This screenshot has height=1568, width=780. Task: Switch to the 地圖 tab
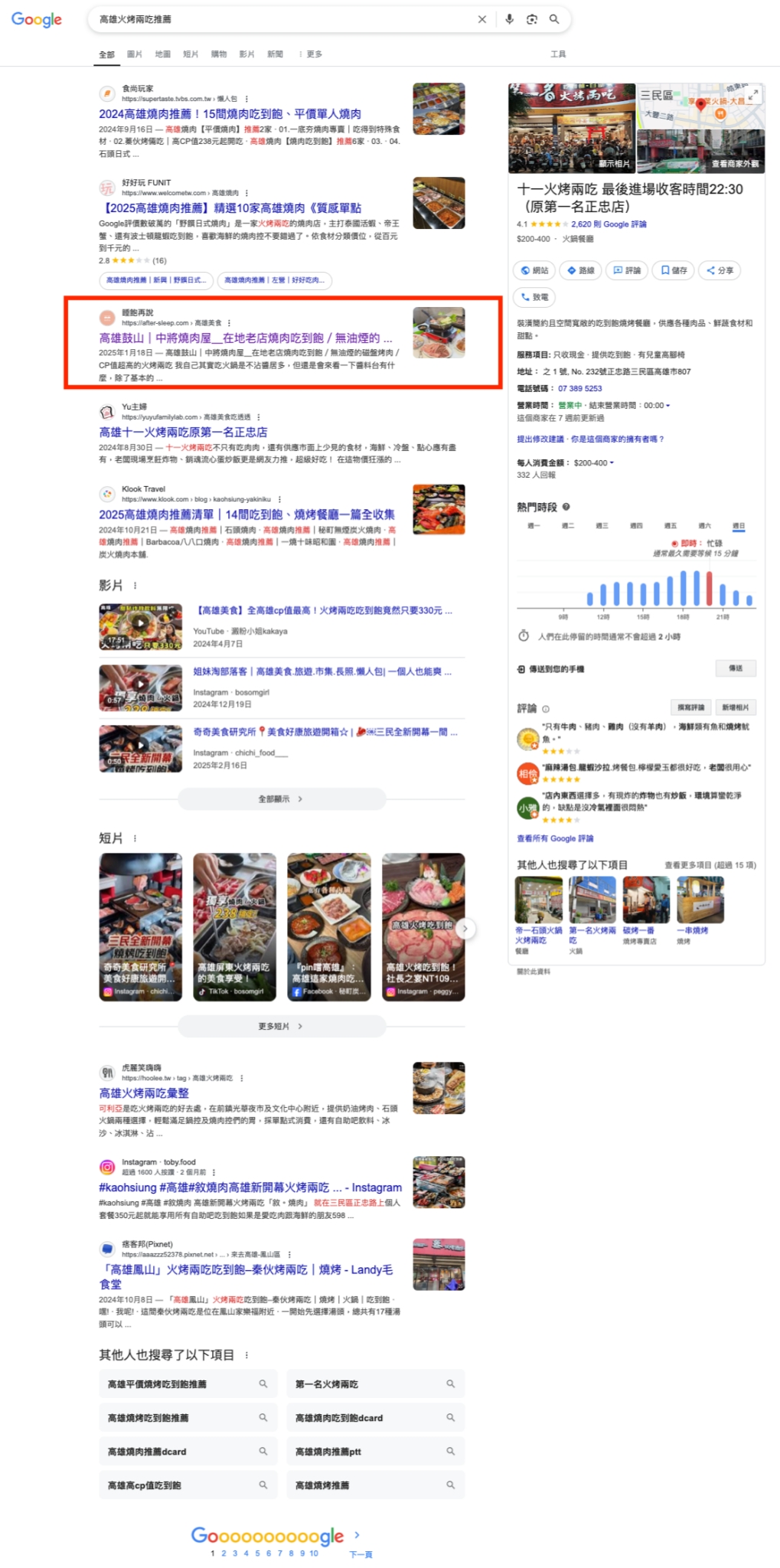coord(163,54)
